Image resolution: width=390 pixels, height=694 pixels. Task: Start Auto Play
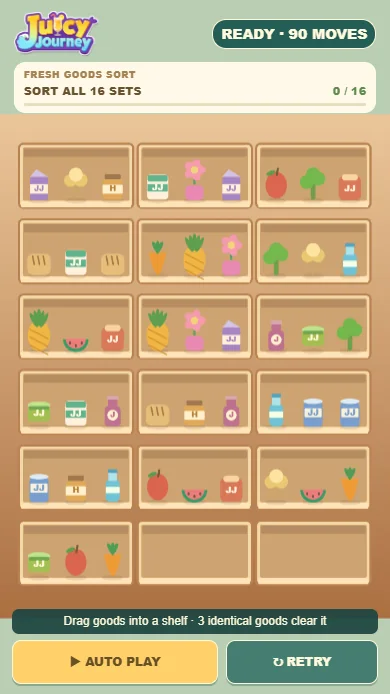115,662
